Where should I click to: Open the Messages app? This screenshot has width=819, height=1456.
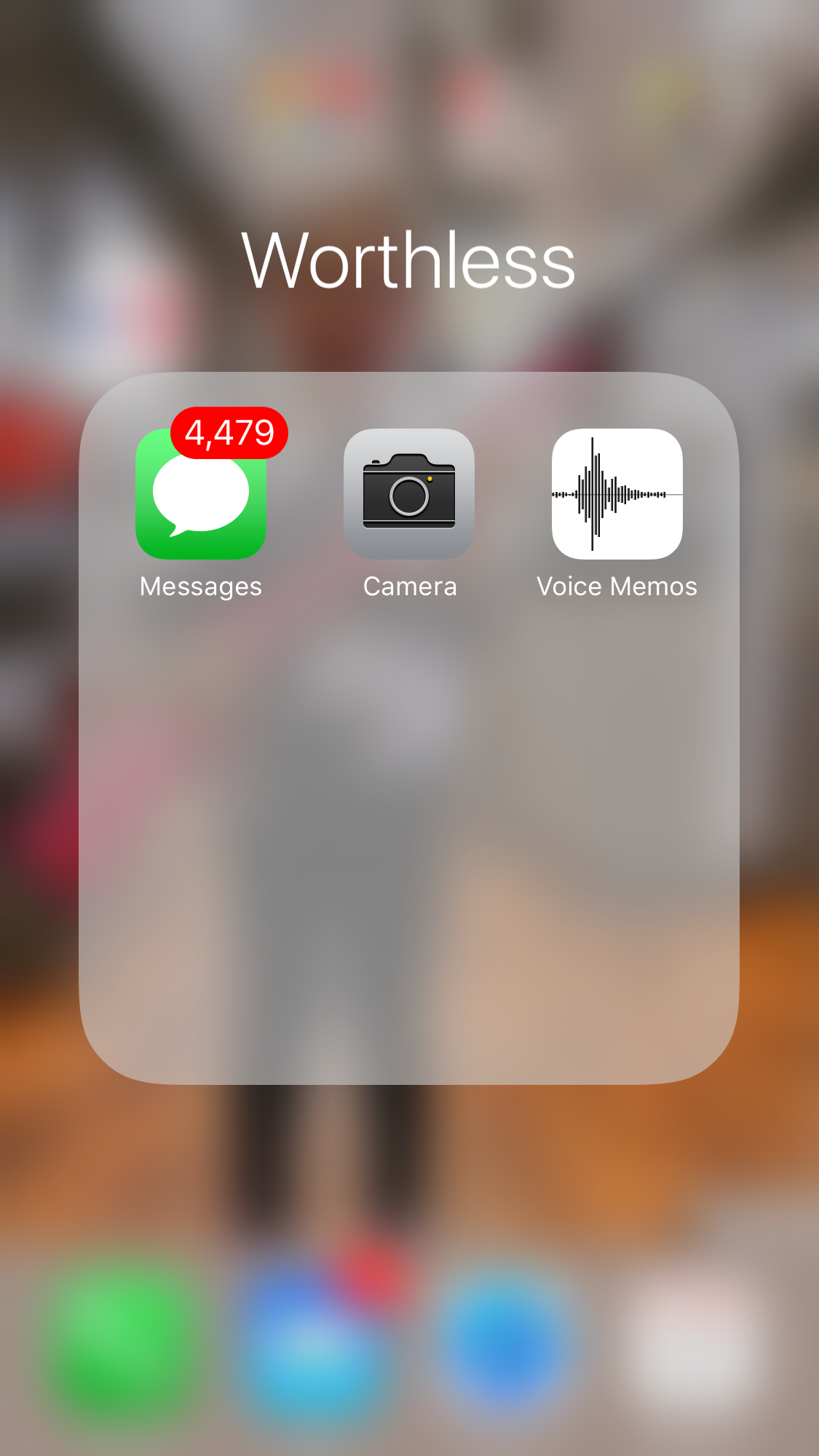pos(201,495)
